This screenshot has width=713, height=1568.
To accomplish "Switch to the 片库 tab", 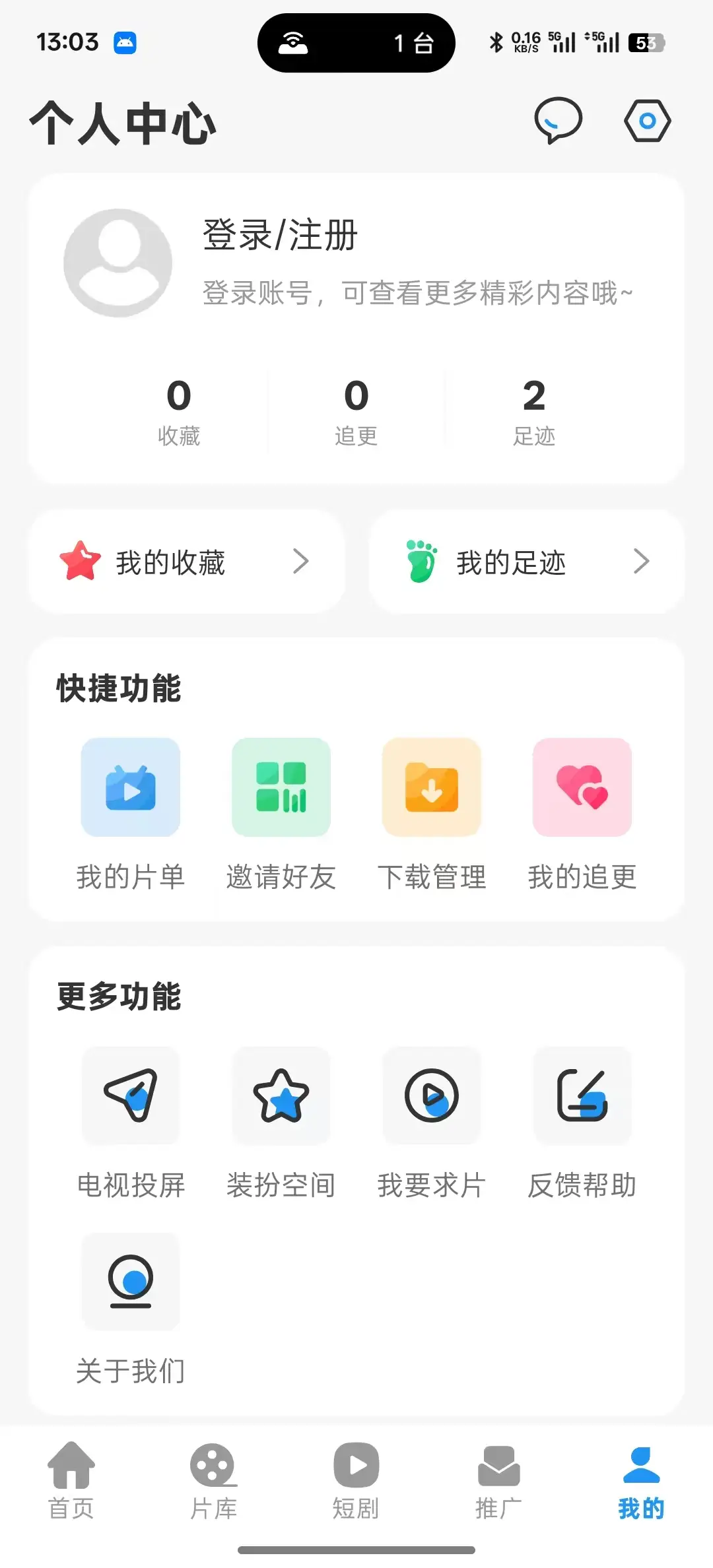I will tap(213, 1478).
